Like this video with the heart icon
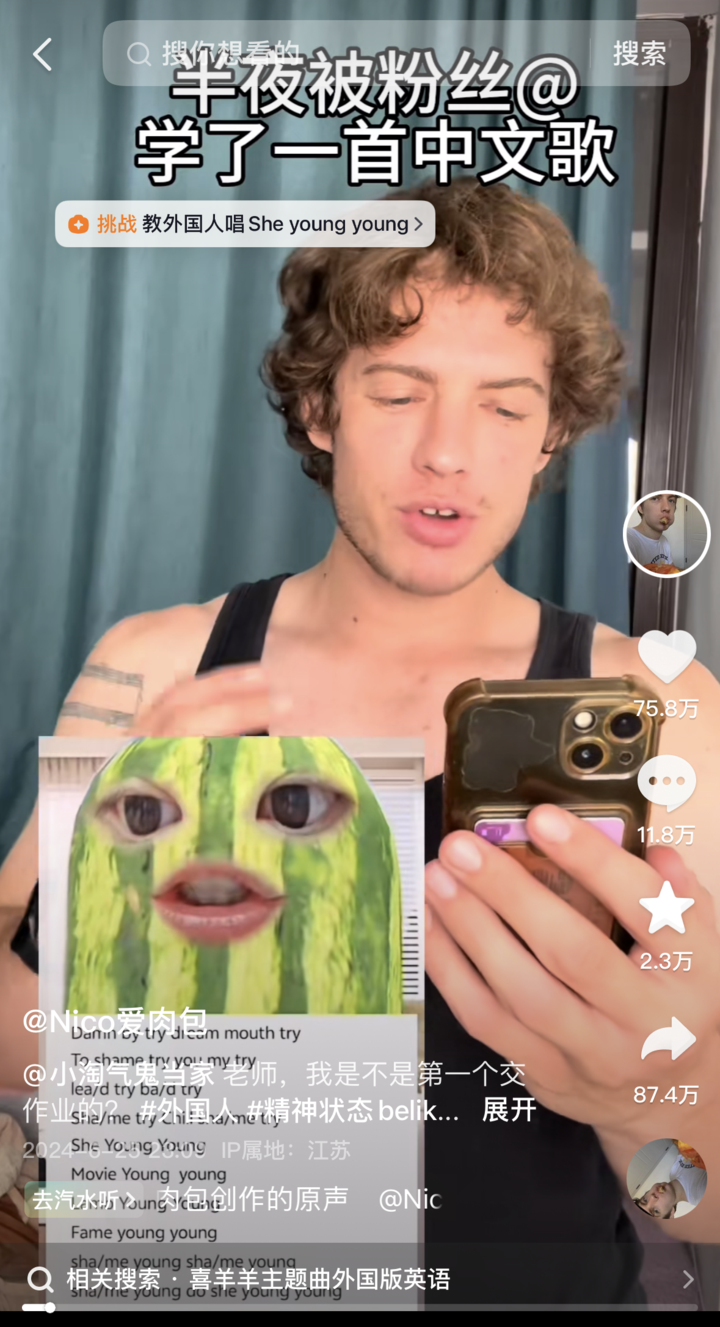 666,658
